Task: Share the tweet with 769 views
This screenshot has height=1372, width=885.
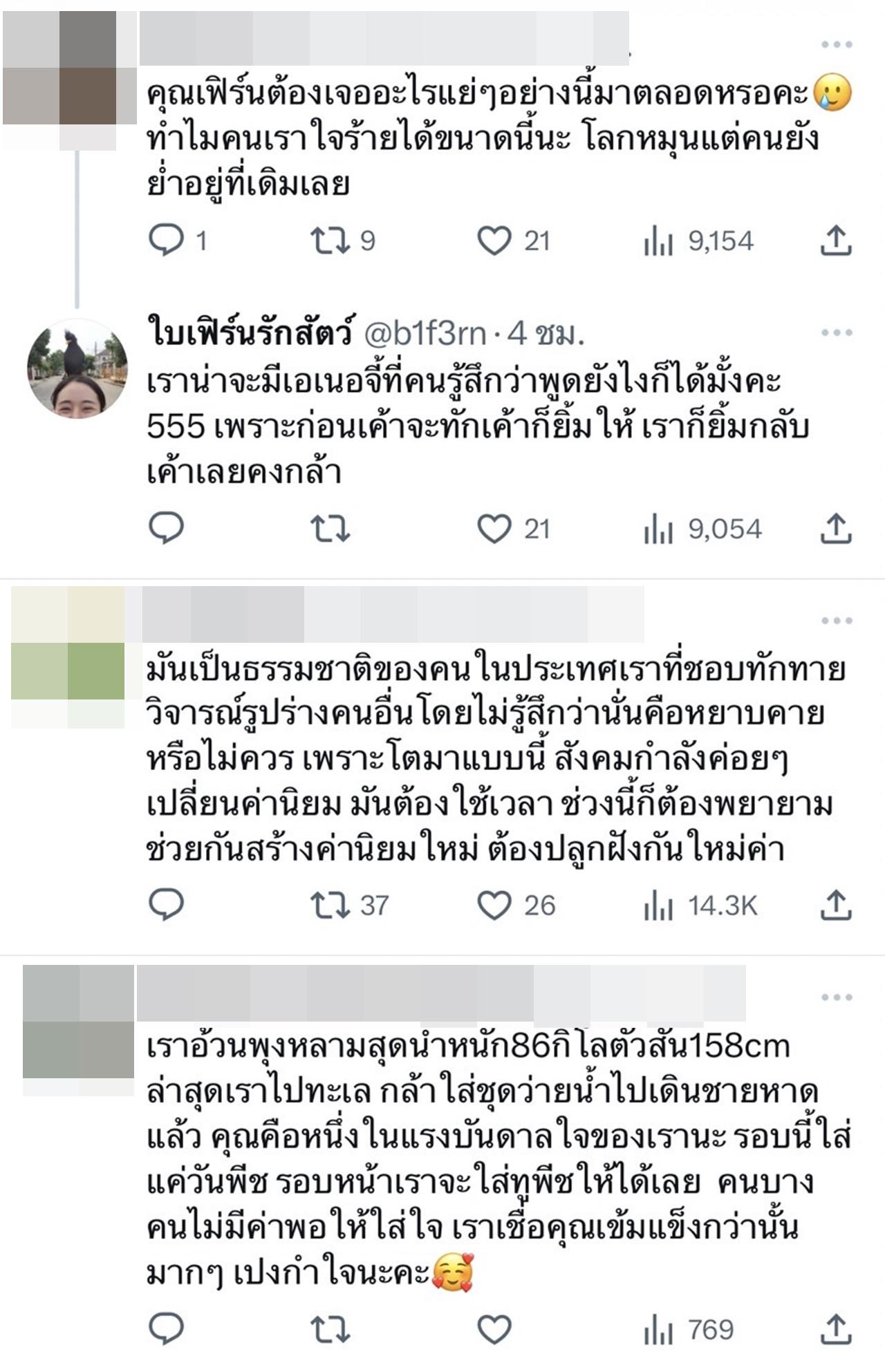Action: (835, 1329)
